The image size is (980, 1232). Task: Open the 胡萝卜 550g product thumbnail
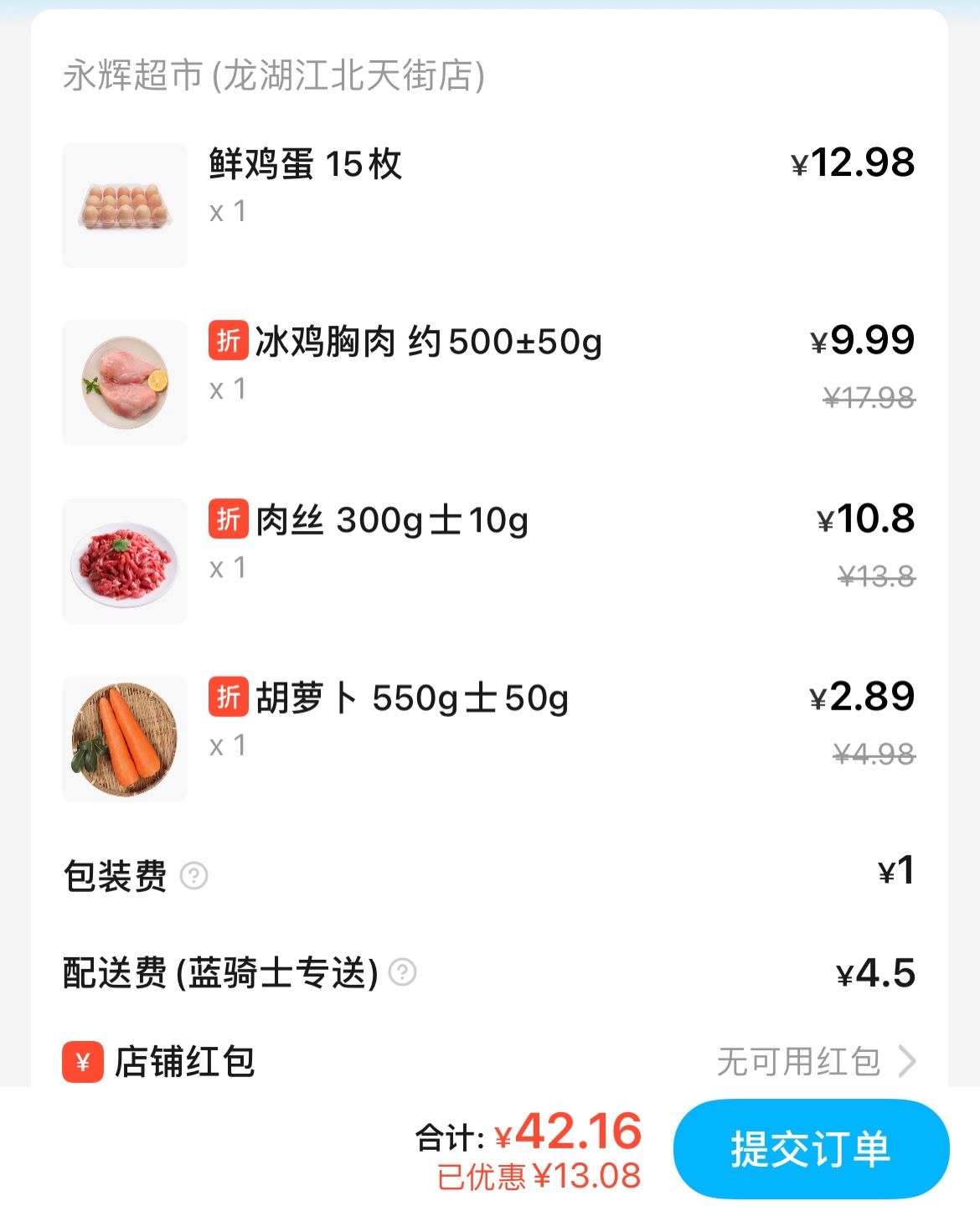click(x=125, y=739)
